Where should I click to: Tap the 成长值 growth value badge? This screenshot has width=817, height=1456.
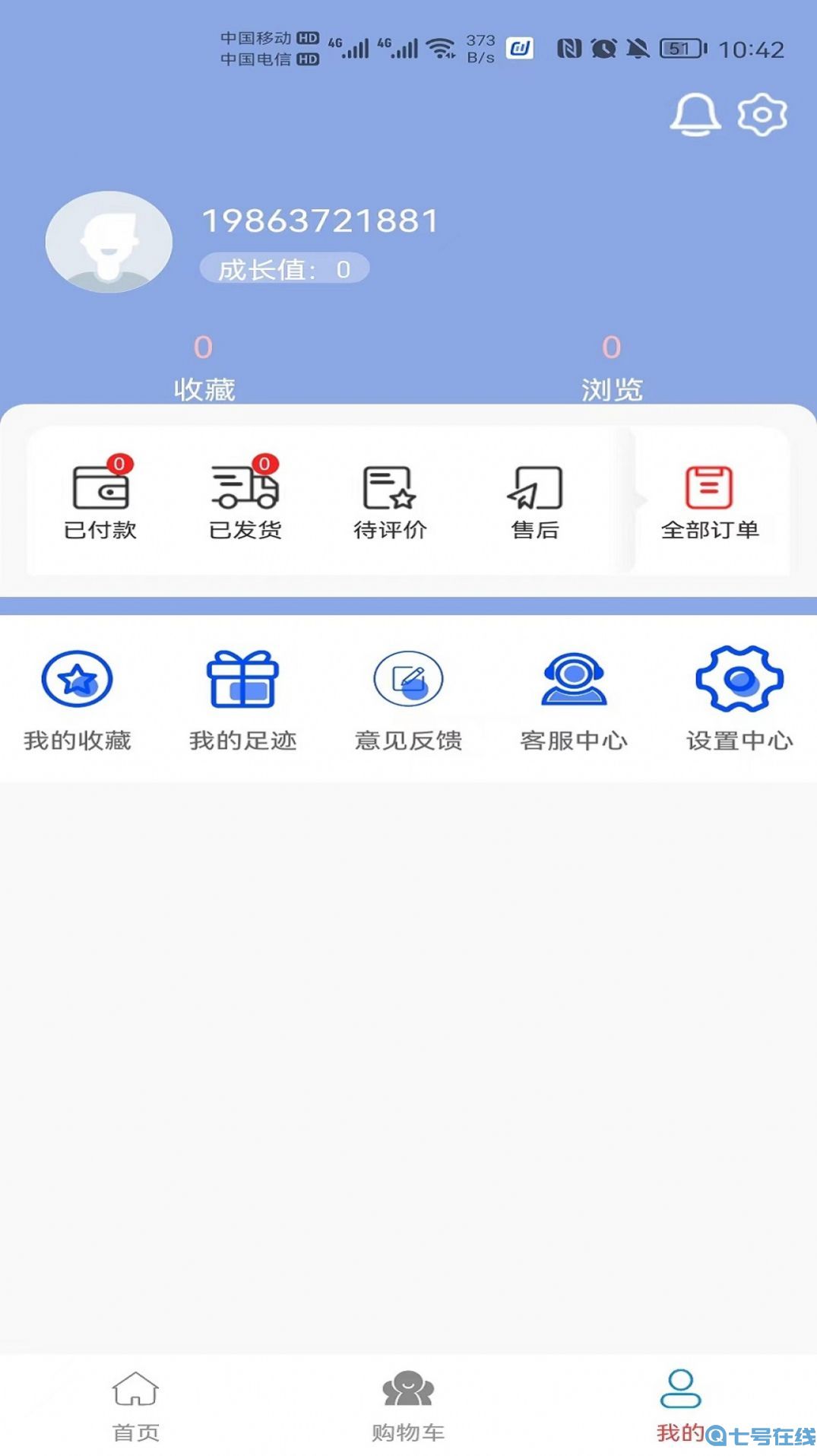click(x=284, y=268)
